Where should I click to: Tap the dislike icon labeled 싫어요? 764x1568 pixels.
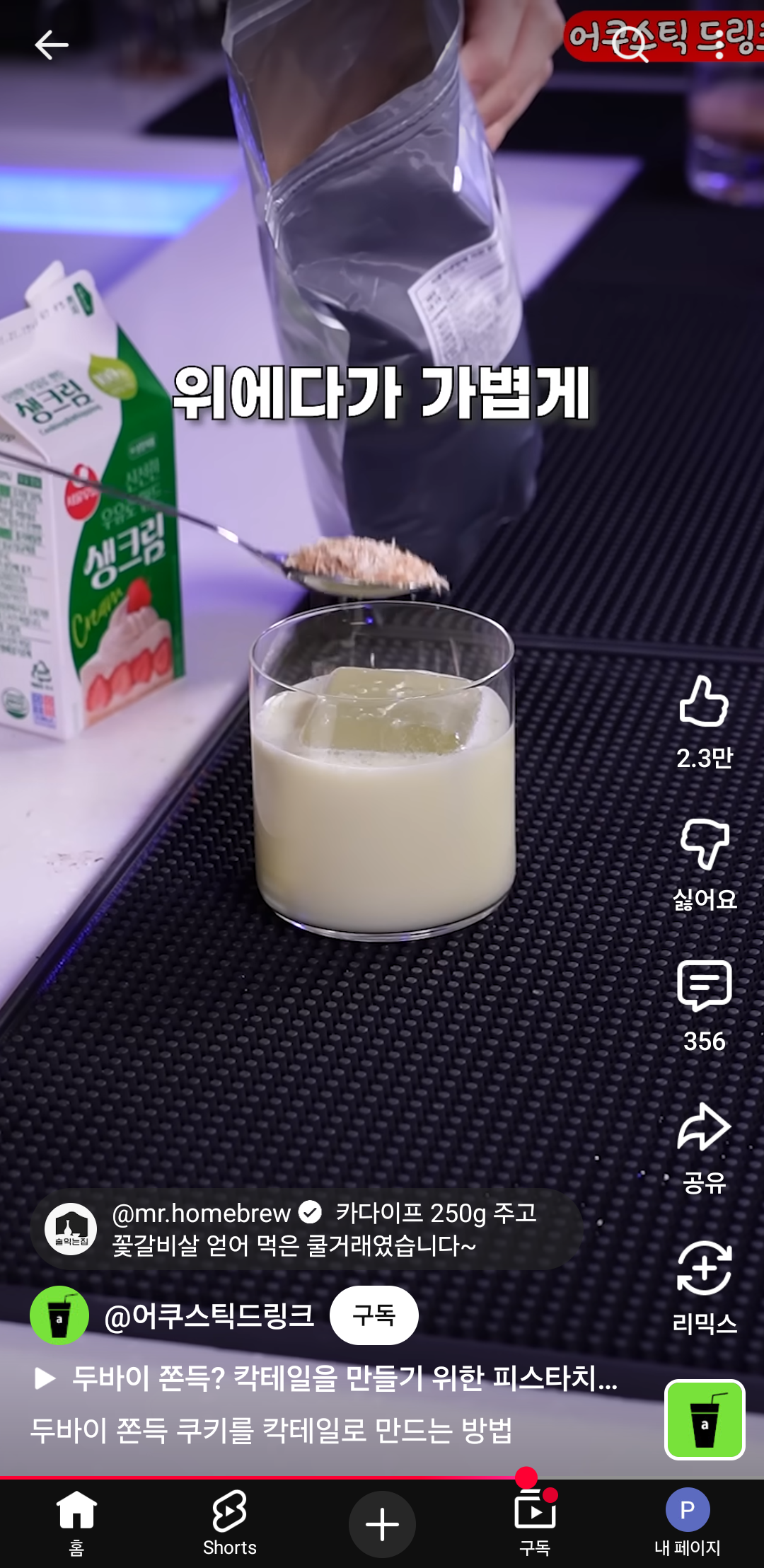click(x=705, y=842)
